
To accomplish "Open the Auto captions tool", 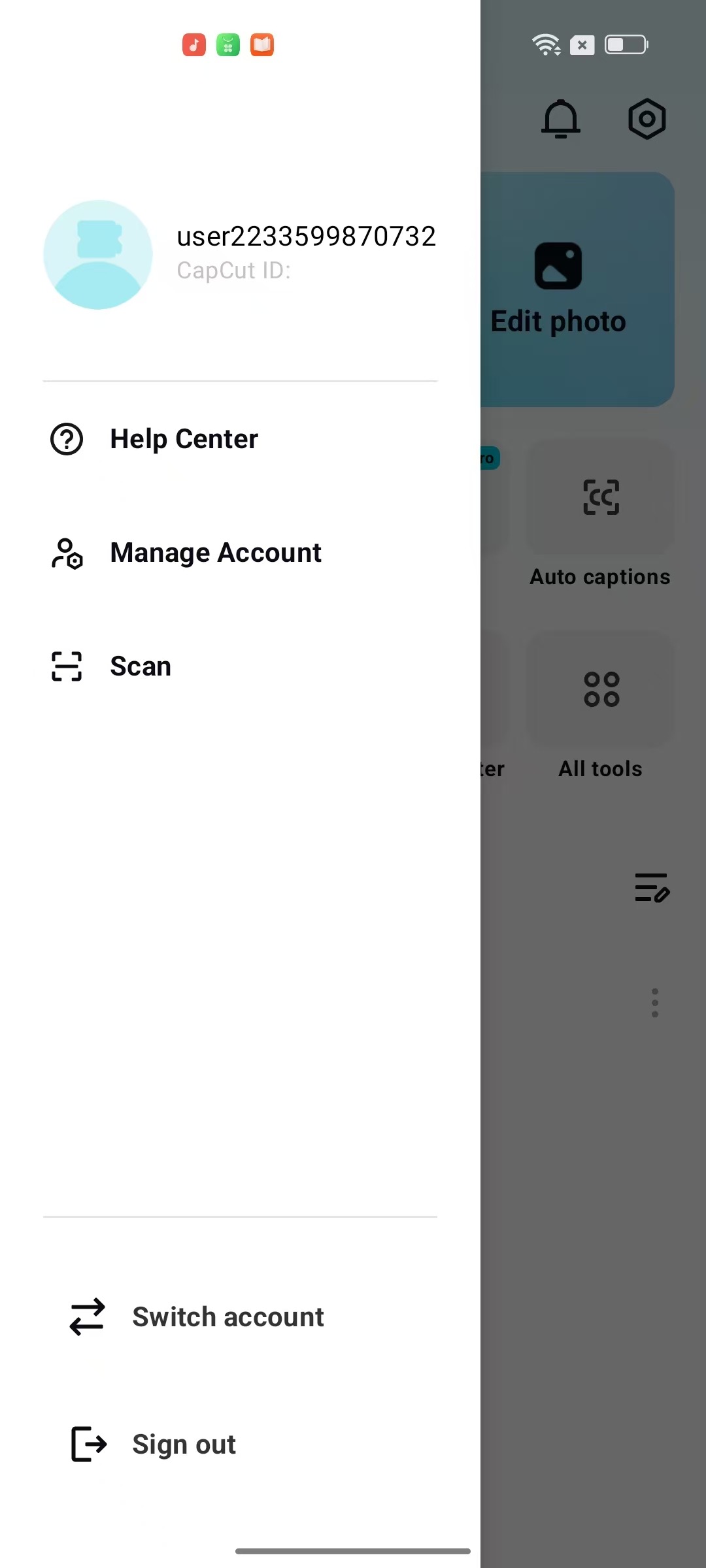I will pos(599,497).
